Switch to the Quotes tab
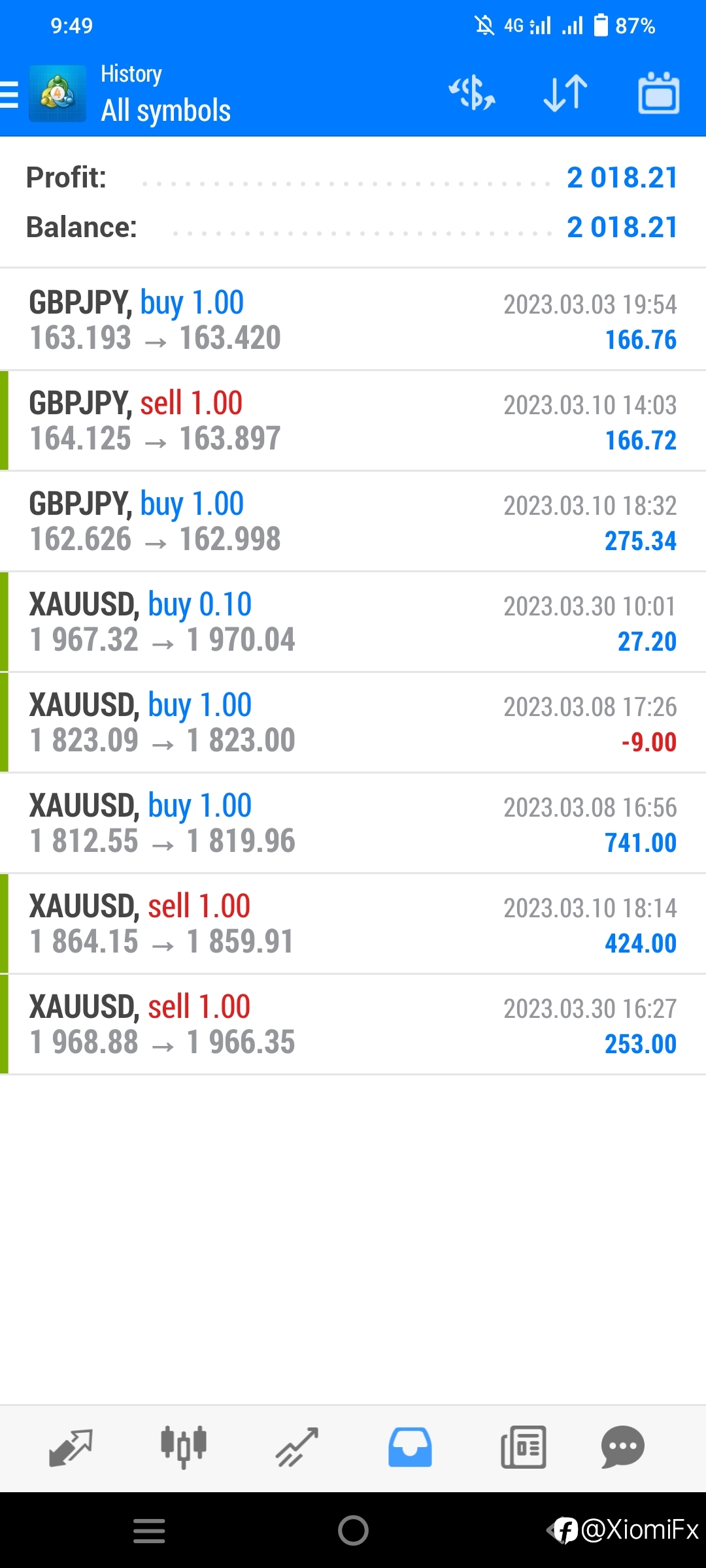Viewport: 706px width, 1568px height. pyautogui.click(x=71, y=1448)
